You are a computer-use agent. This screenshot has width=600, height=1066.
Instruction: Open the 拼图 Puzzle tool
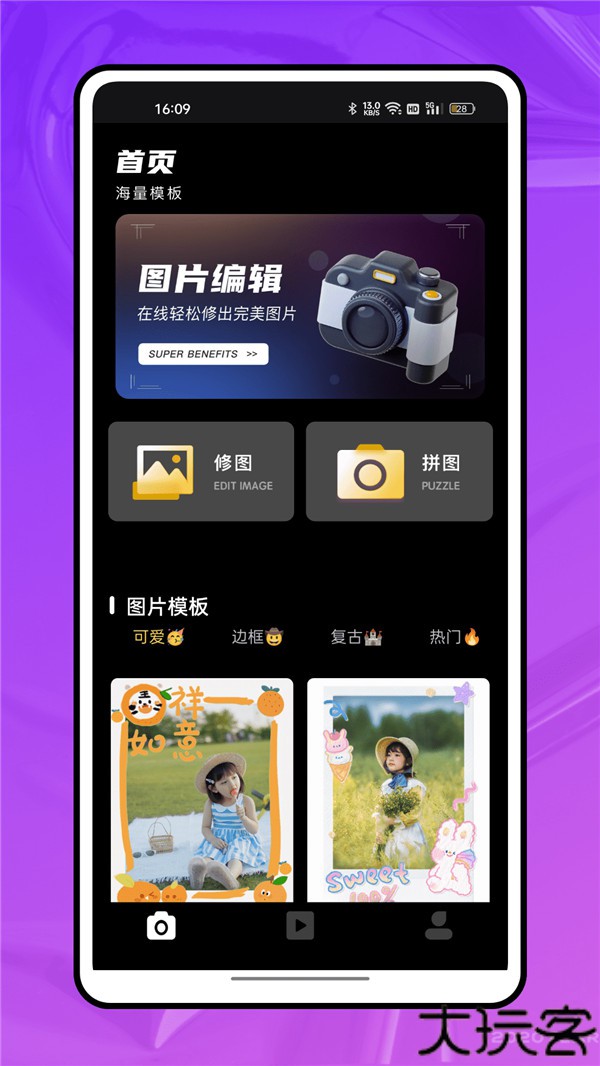399,471
